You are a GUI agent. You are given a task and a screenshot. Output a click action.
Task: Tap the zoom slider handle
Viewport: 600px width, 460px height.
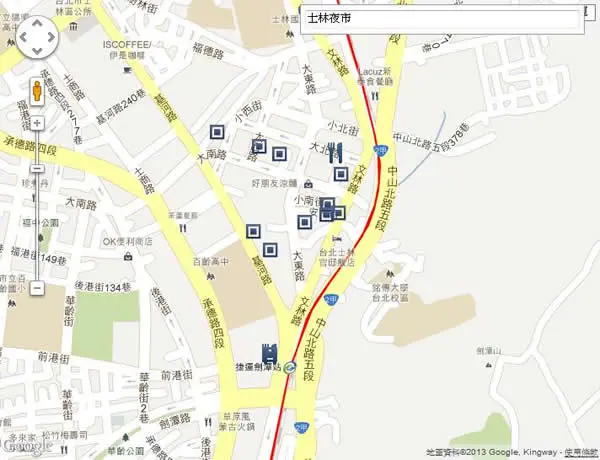pyautogui.click(x=37, y=169)
